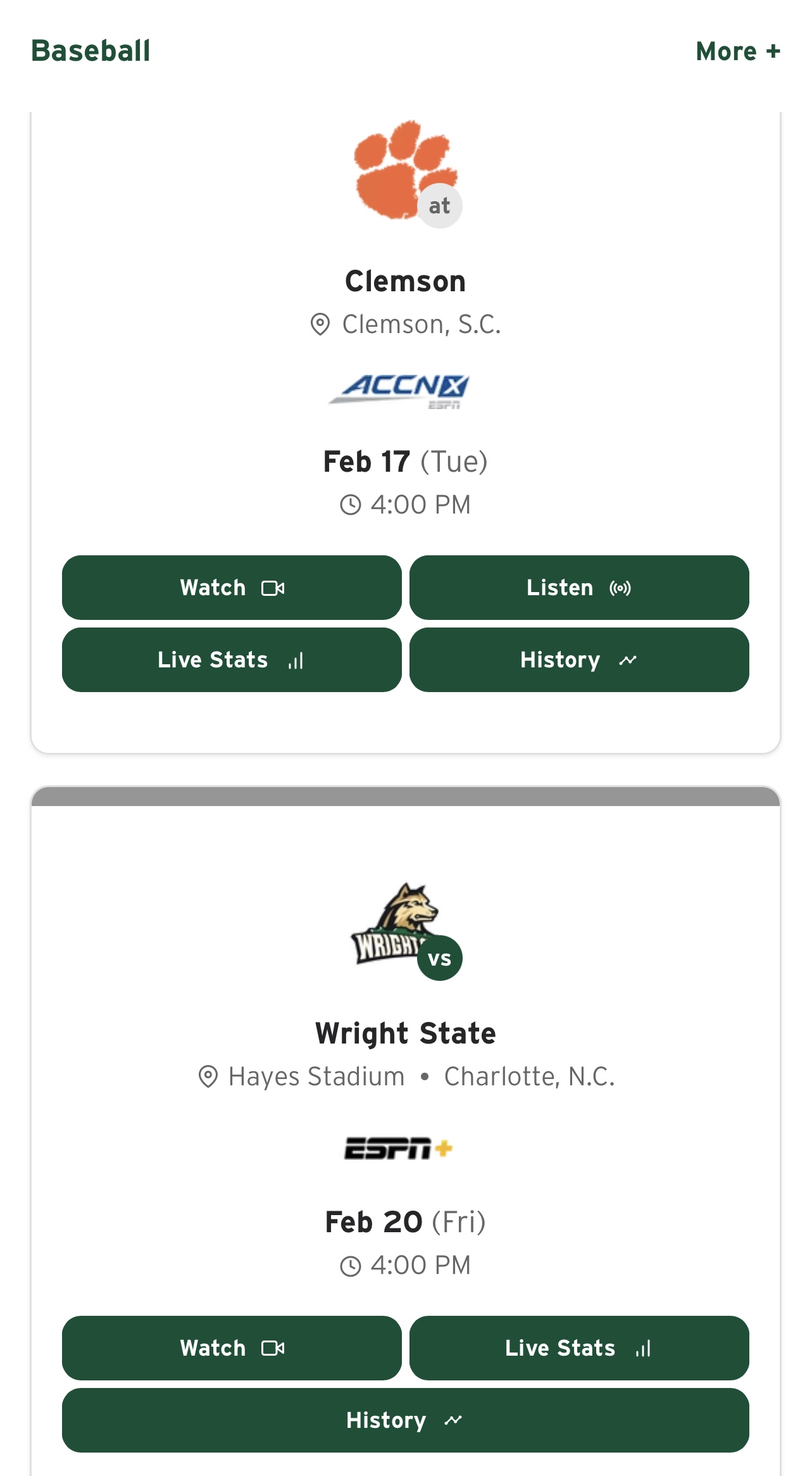Watch the Clemson game on Feb 17

pyautogui.click(x=232, y=588)
